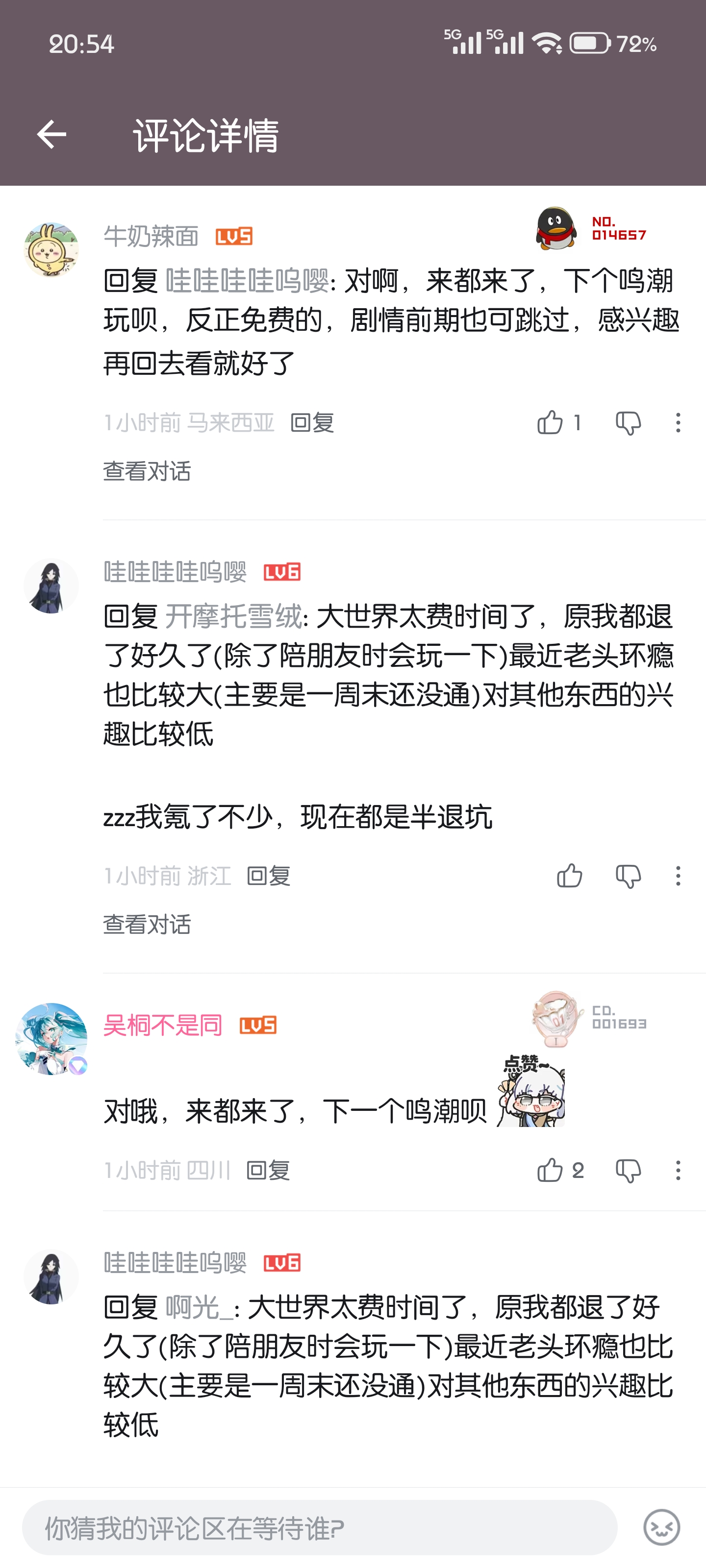The width and height of the screenshot is (706, 1568).
Task: Dislike 牛奶辣面's comment
Action: pos(628,422)
